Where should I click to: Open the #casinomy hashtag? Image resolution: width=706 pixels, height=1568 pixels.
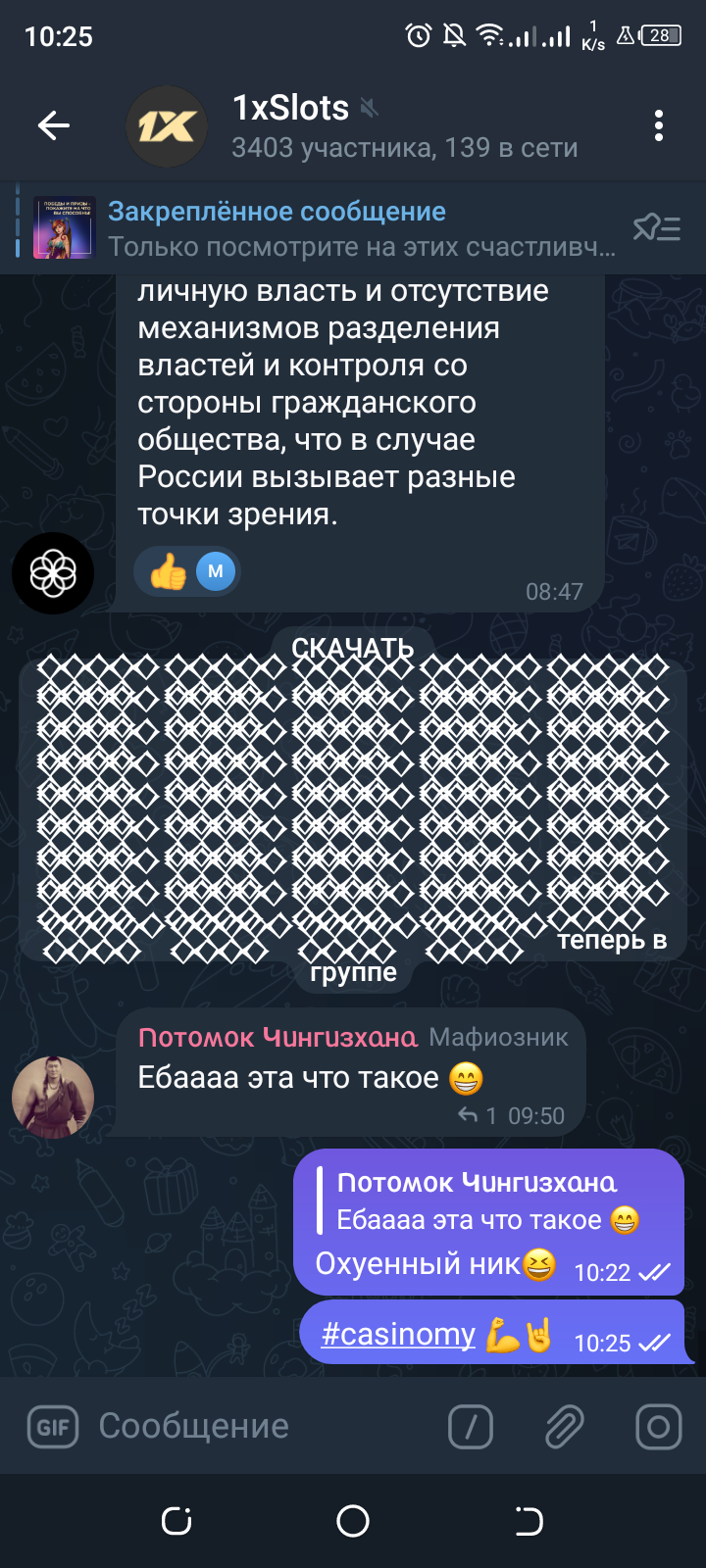coord(398,1335)
